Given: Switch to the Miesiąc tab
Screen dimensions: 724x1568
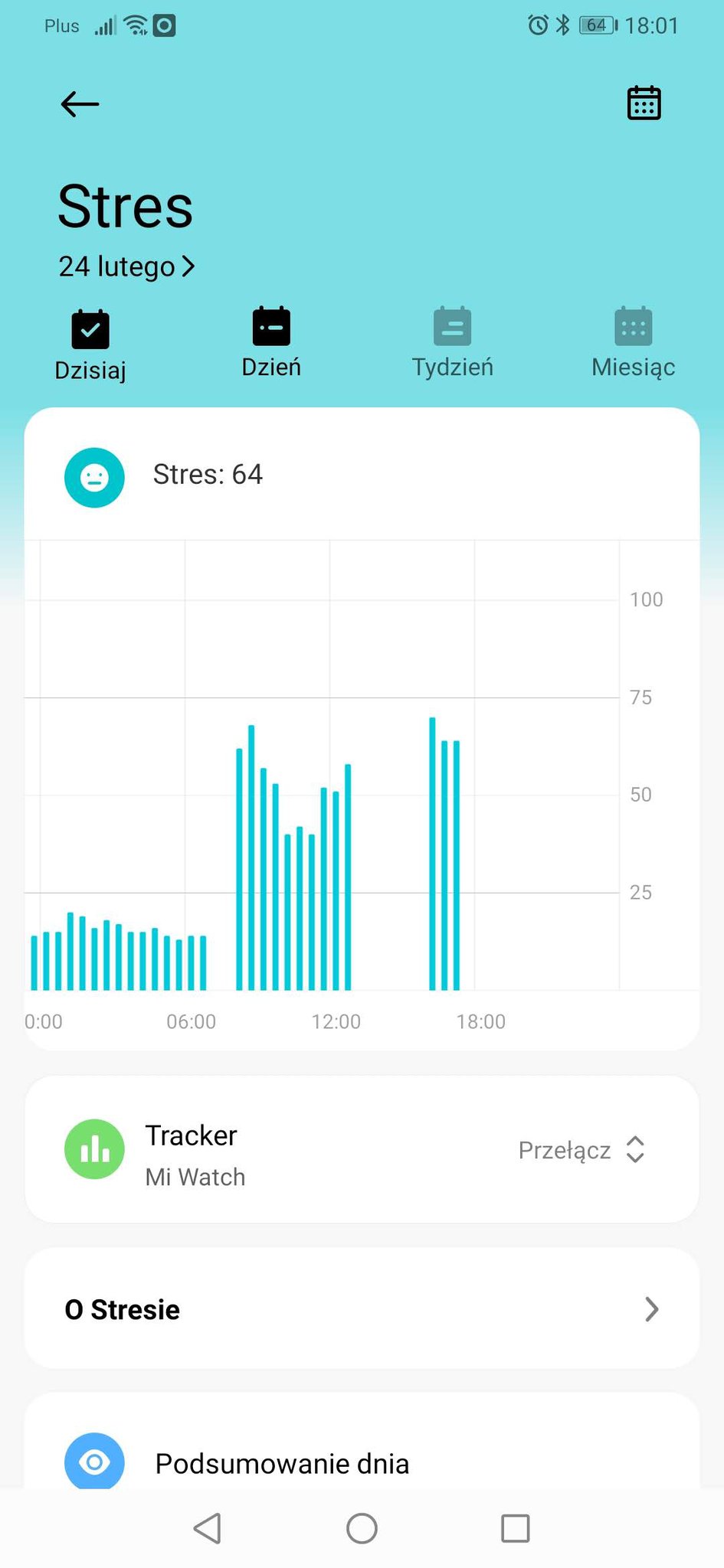Looking at the screenshot, I should 634,343.
